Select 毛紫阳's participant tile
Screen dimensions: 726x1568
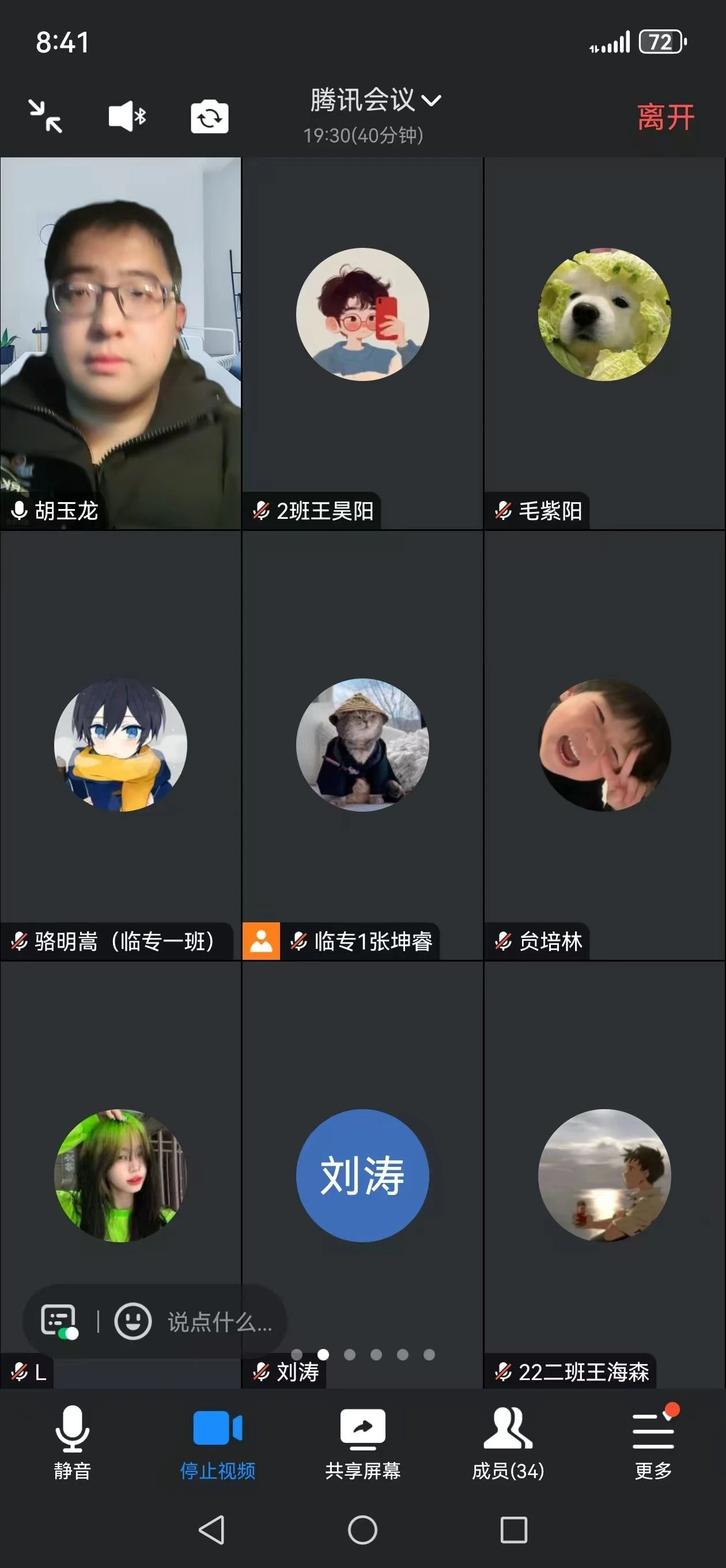[604, 344]
